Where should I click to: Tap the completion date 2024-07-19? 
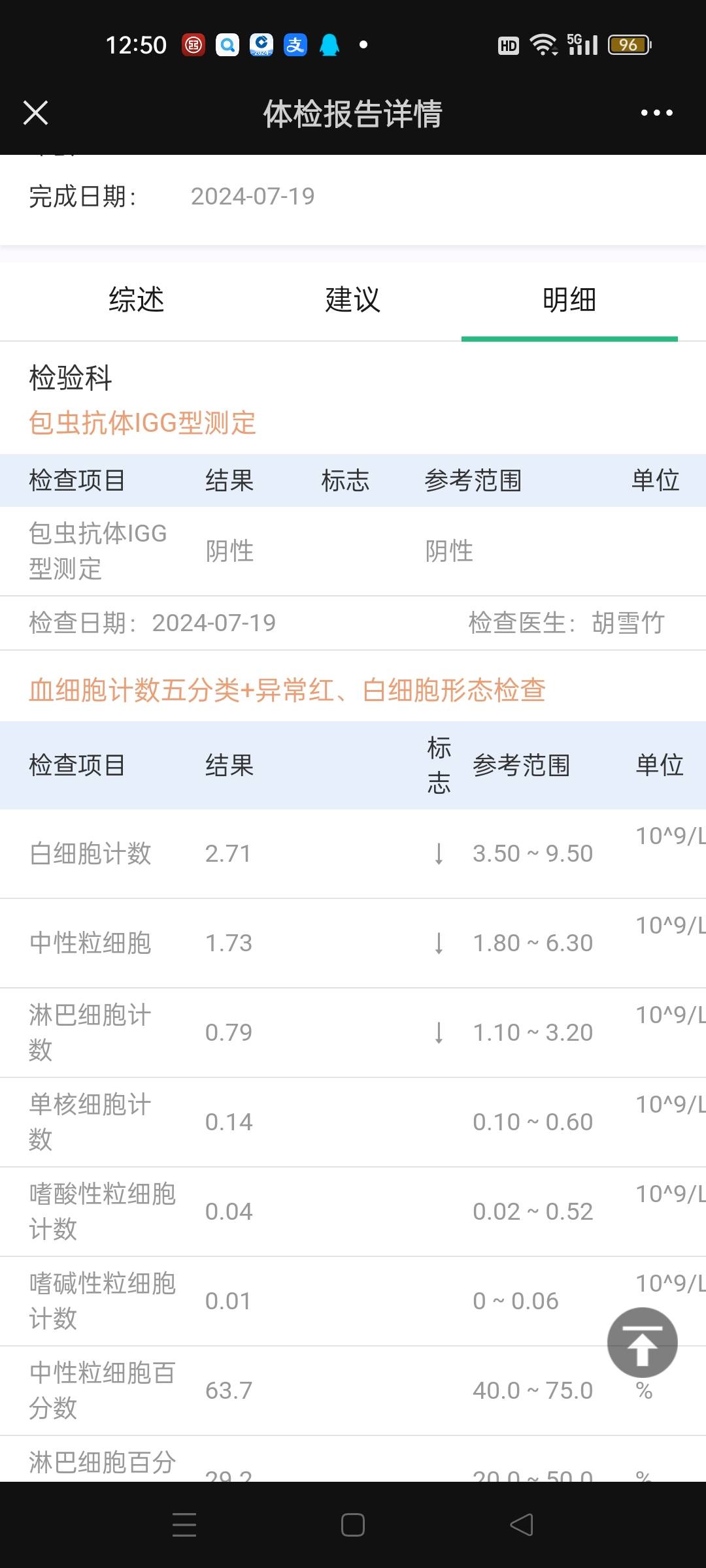254,195
